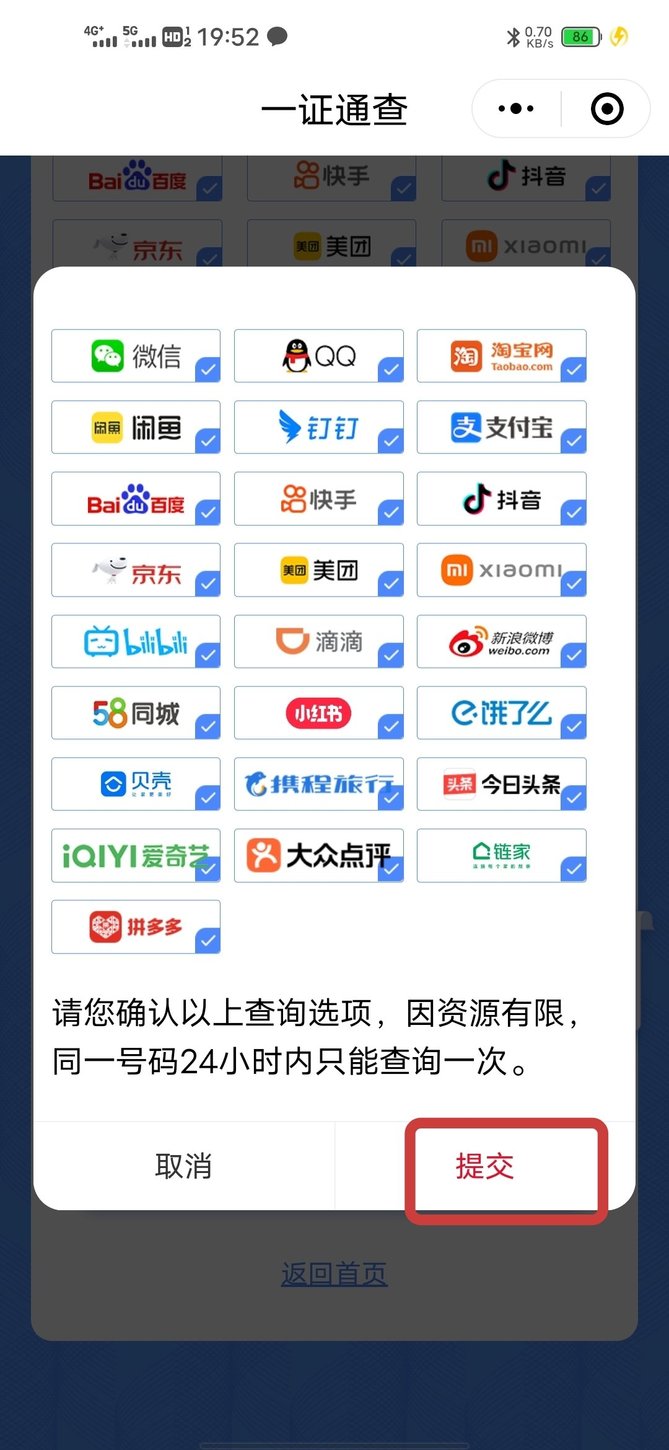669x1450 pixels.
Task: Close the mini program with the circle icon
Action: [x=607, y=109]
